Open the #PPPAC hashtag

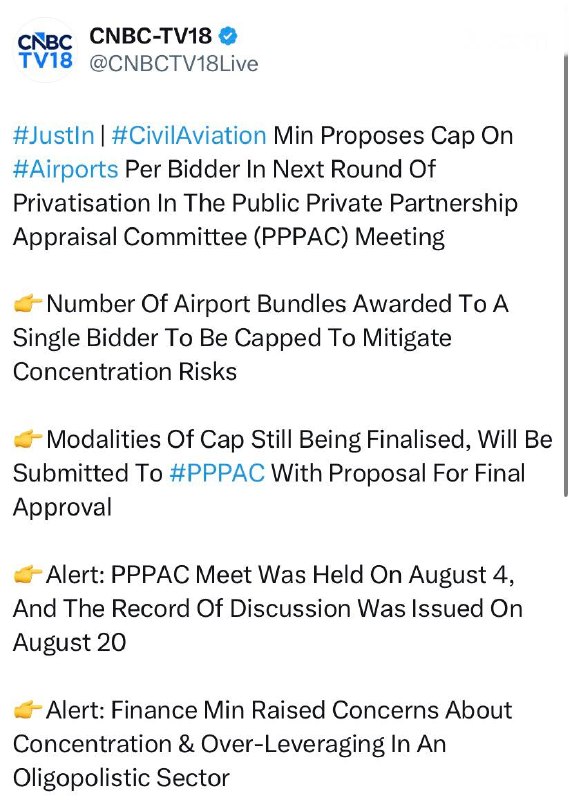(217, 473)
